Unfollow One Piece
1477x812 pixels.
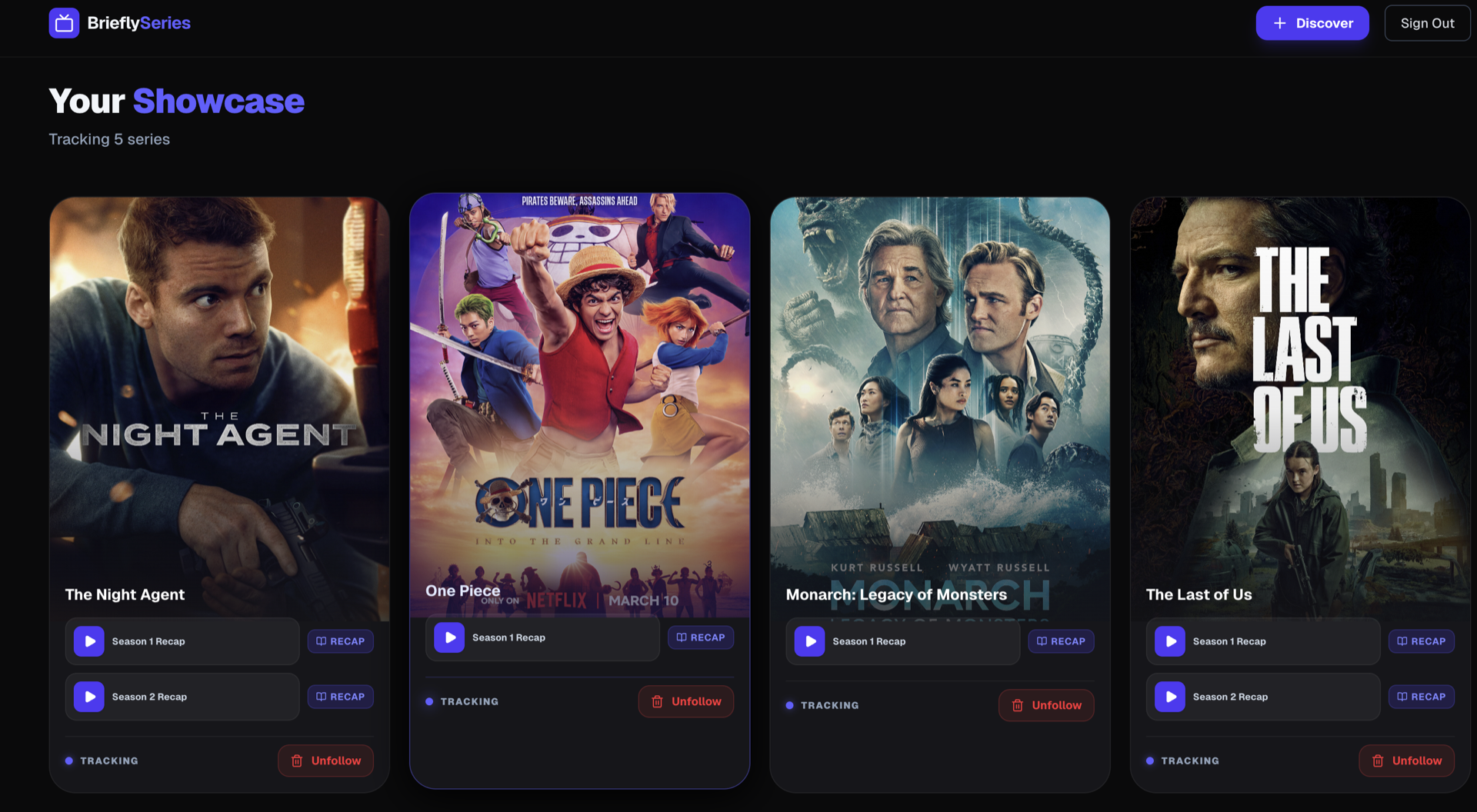pos(685,701)
